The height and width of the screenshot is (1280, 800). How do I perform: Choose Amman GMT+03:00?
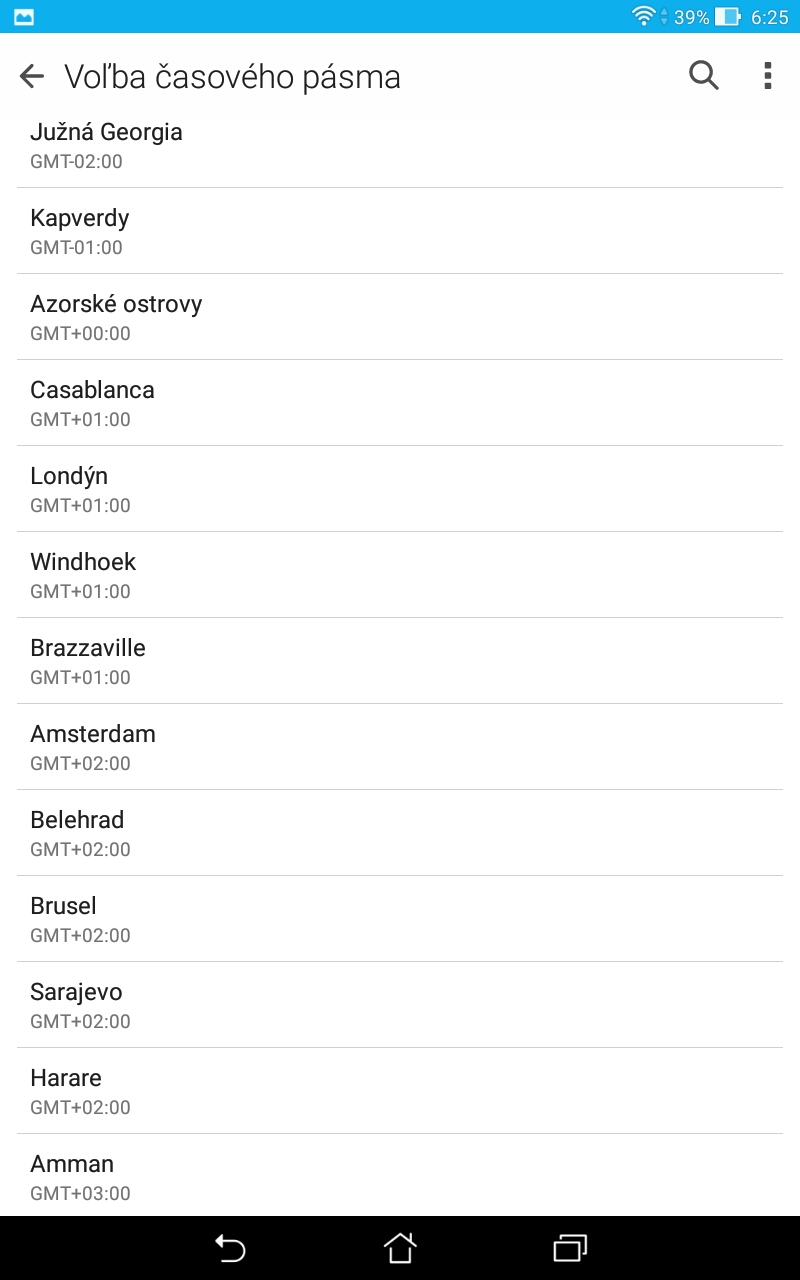click(400, 1177)
